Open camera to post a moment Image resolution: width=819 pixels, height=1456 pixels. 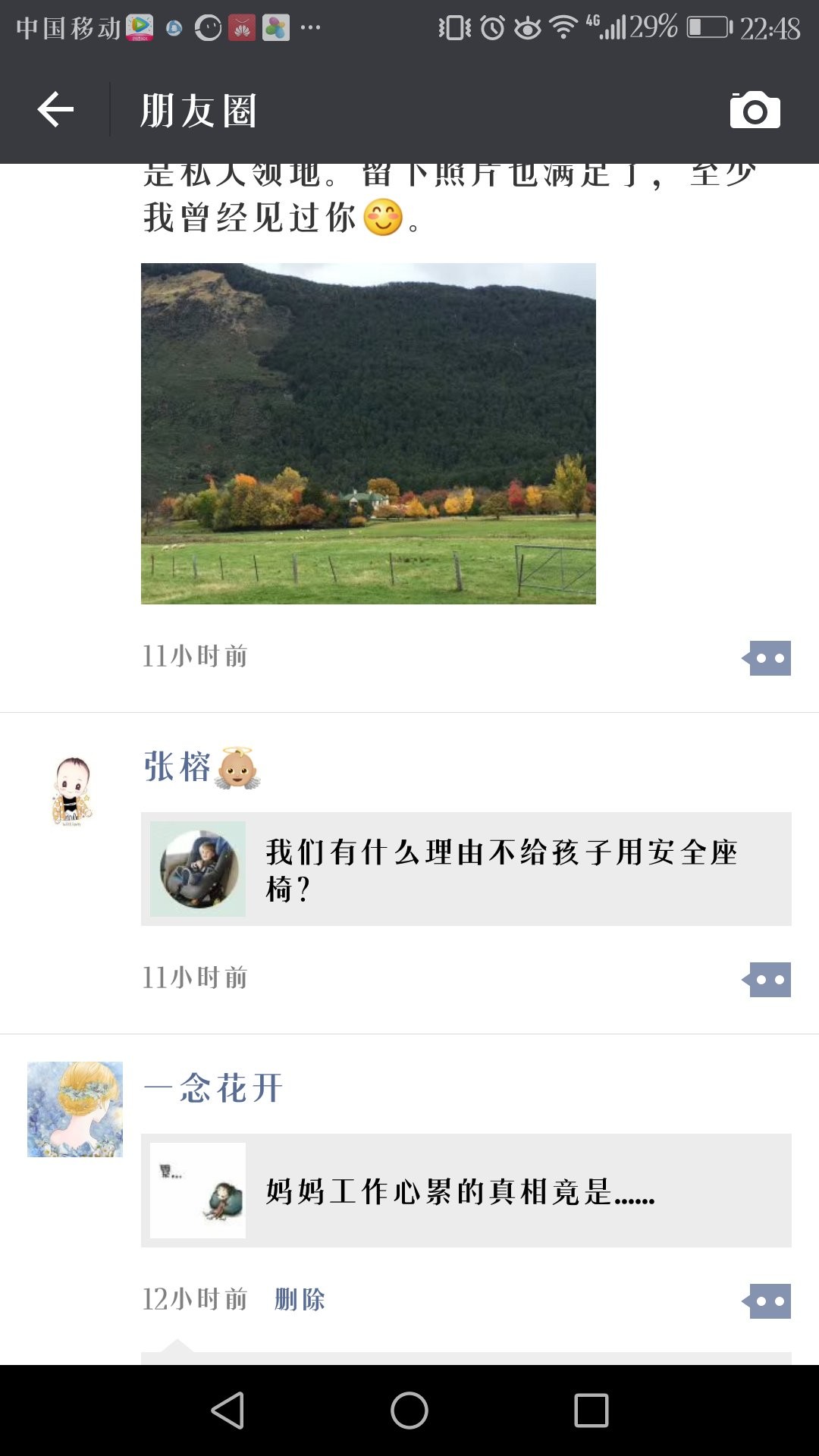click(x=755, y=111)
